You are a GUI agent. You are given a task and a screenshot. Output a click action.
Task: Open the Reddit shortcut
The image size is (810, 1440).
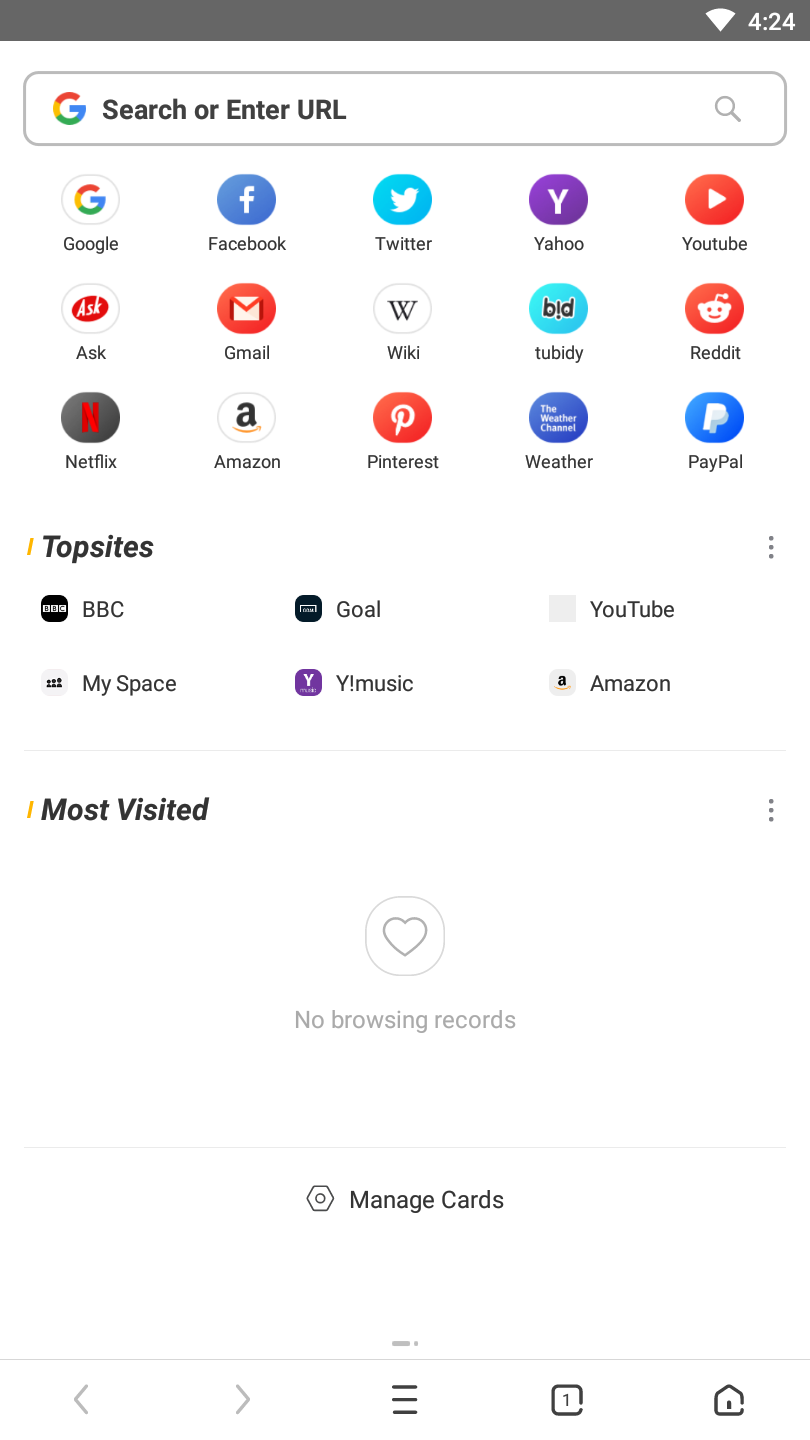(715, 323)
